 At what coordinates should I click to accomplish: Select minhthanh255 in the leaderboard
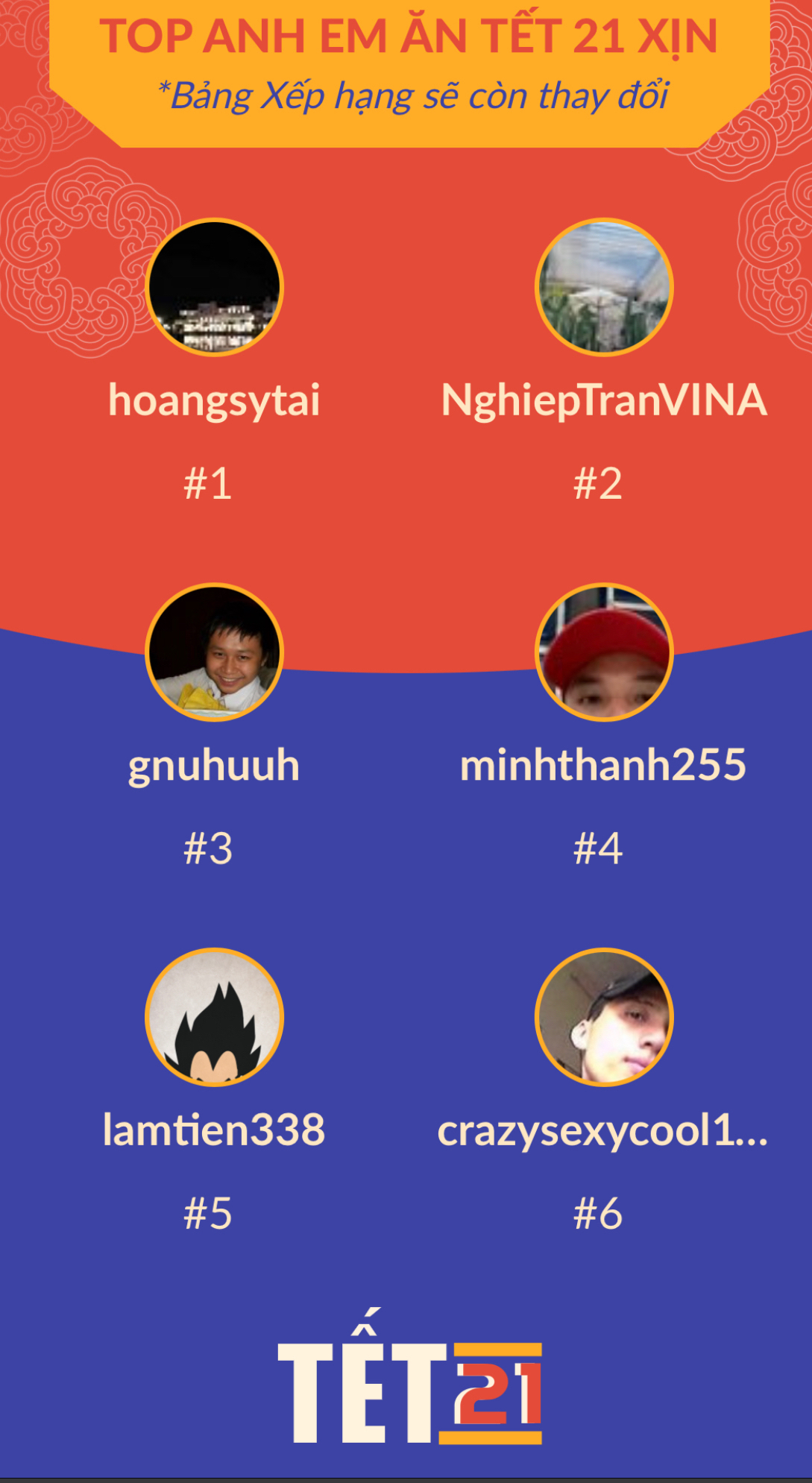pyautogui.click(x=603, y=765)
